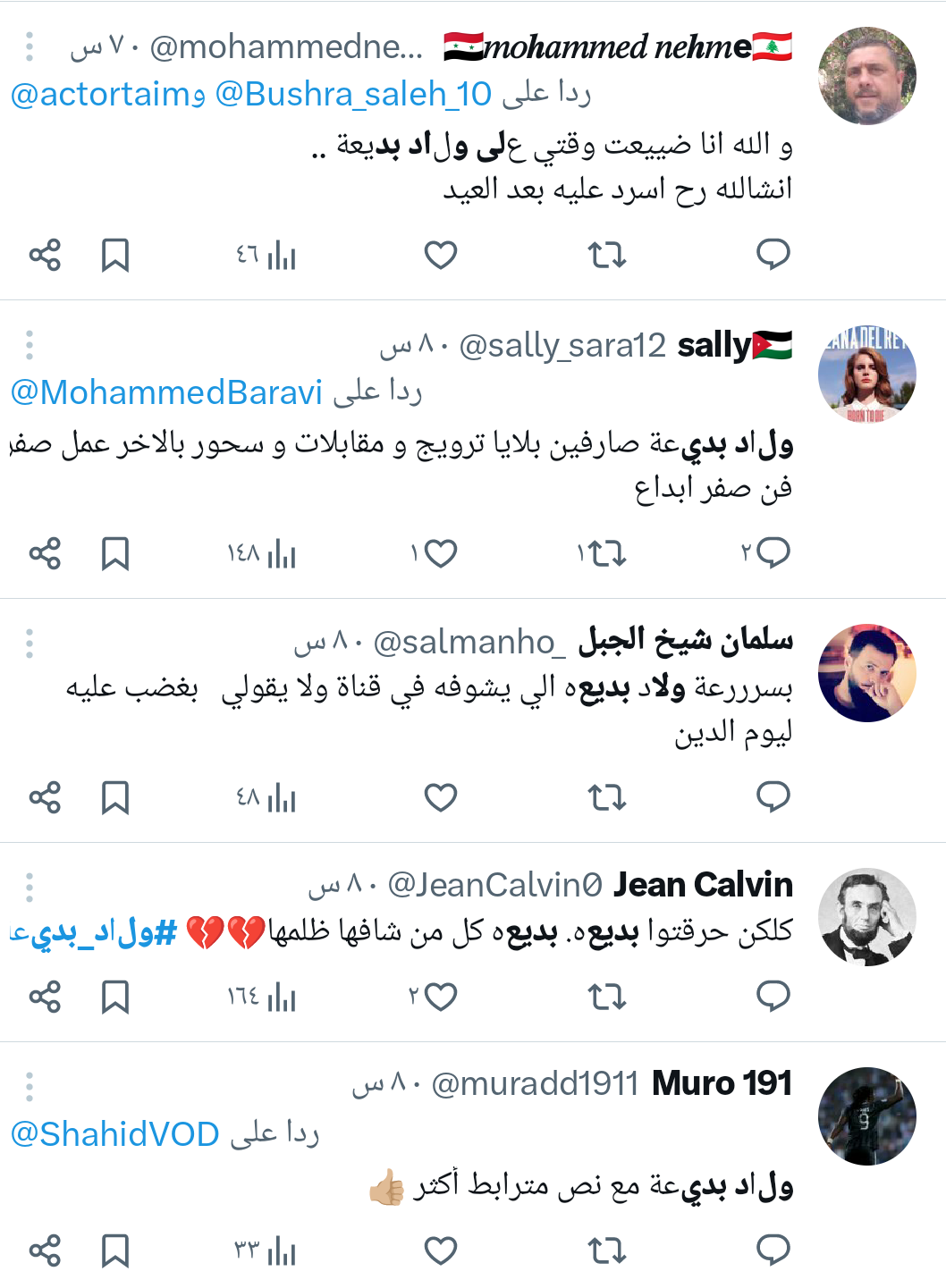
Task: View Jean Calvin's profile picture
Action: 866,917
